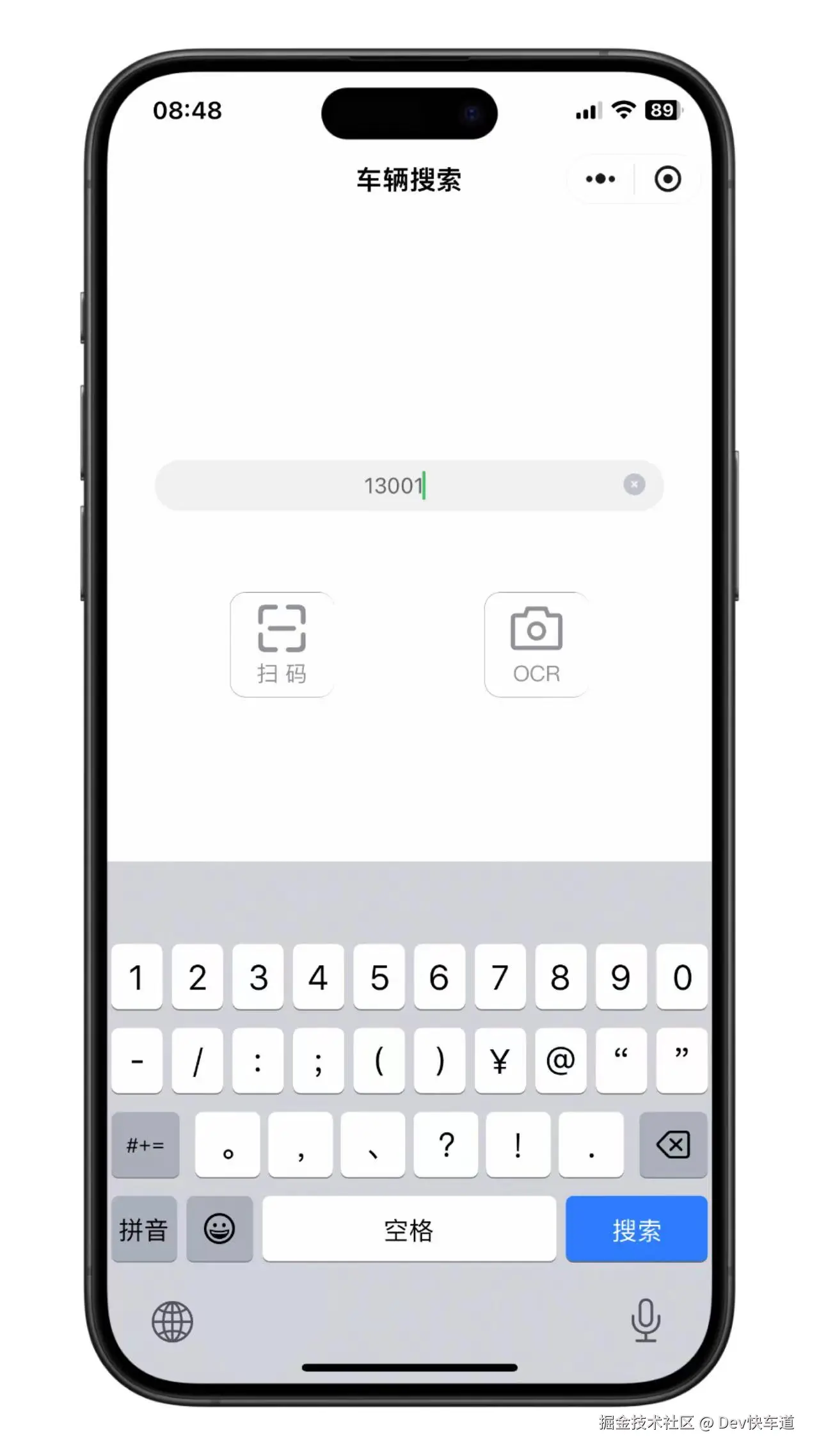This screenshot has height=1456, width=819.
Task: Open the emoji keyboard
Action: pyautogui.click(x=219, y=1229)
